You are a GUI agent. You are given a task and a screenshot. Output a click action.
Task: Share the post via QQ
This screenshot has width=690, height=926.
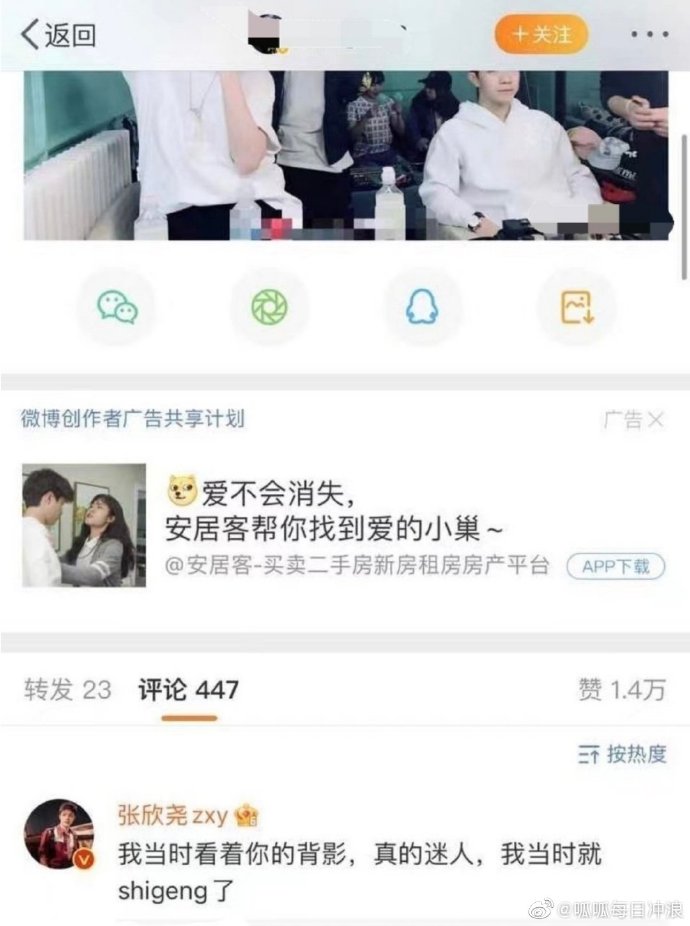pyautogui.click(x=422, y=307)
